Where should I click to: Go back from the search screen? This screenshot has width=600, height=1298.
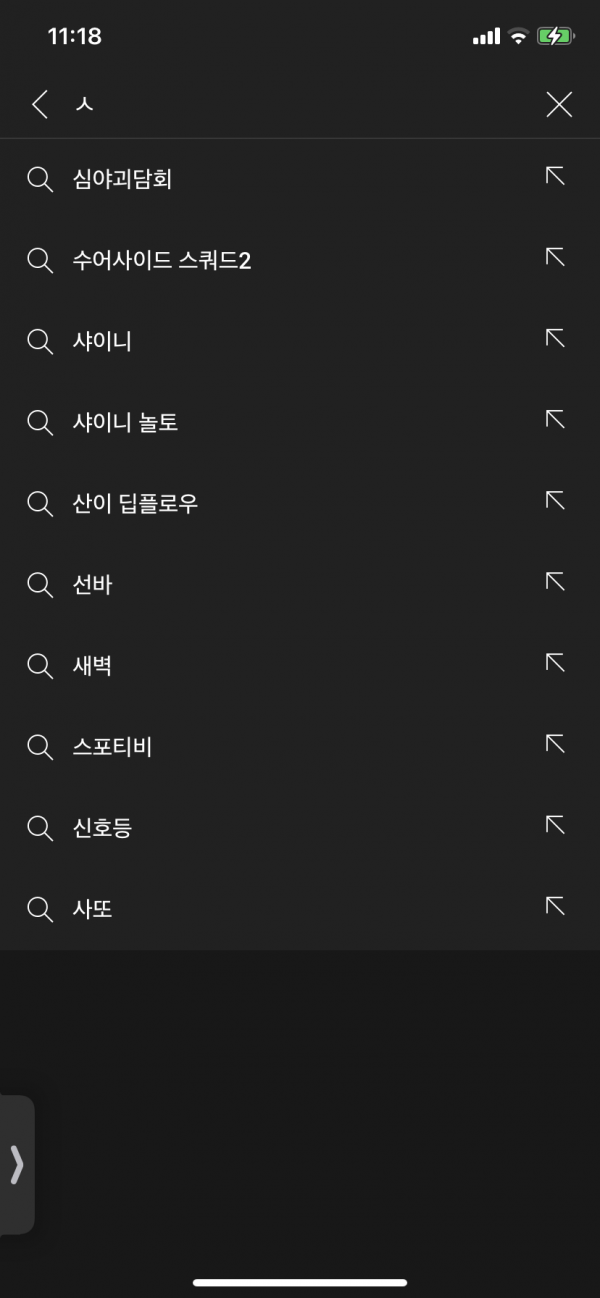tap(40, 104)
